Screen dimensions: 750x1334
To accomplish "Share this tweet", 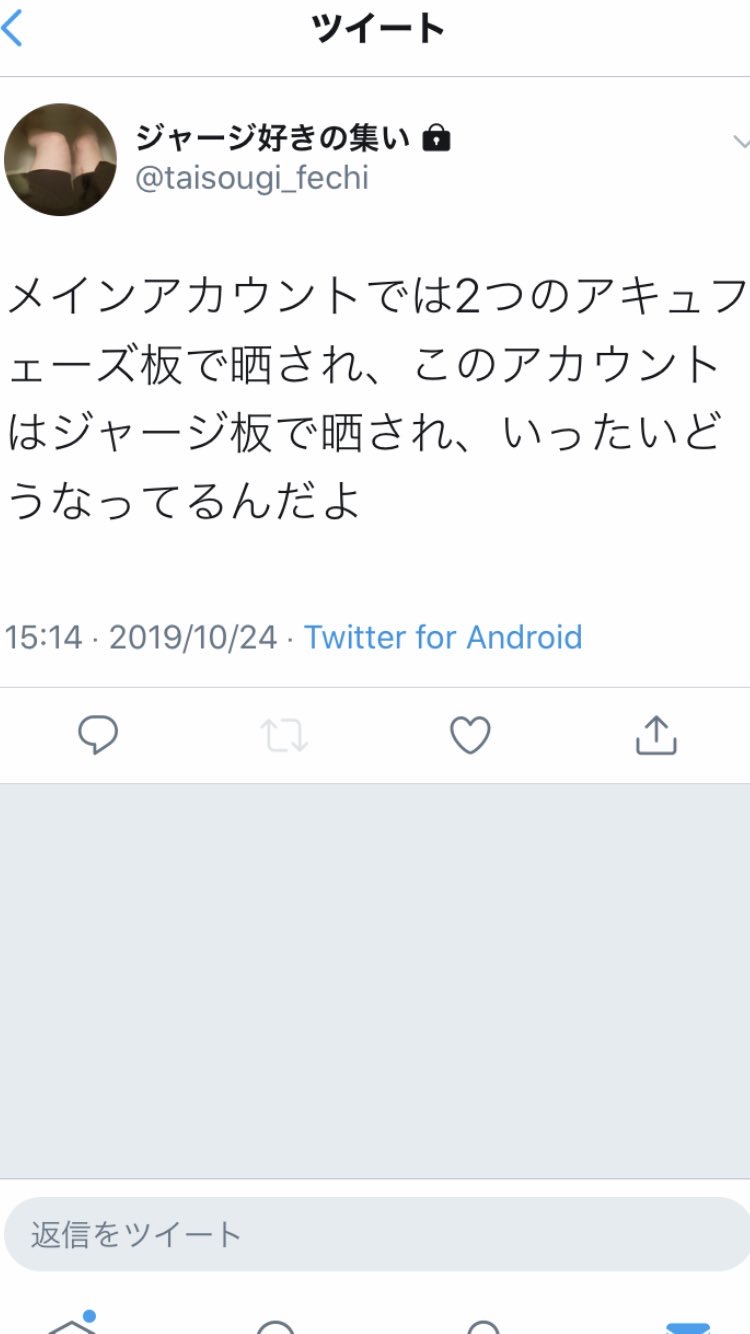I will [x=656, y=736].
